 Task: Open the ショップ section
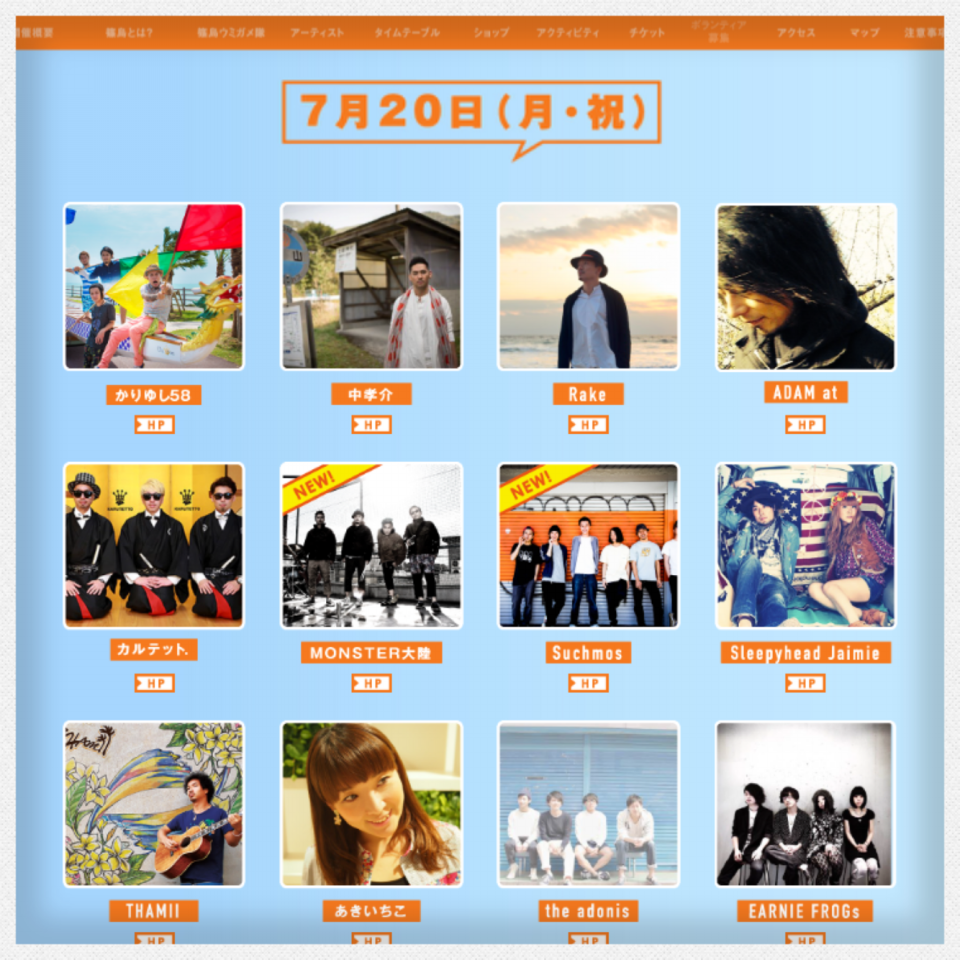click(x=491, y=33)
